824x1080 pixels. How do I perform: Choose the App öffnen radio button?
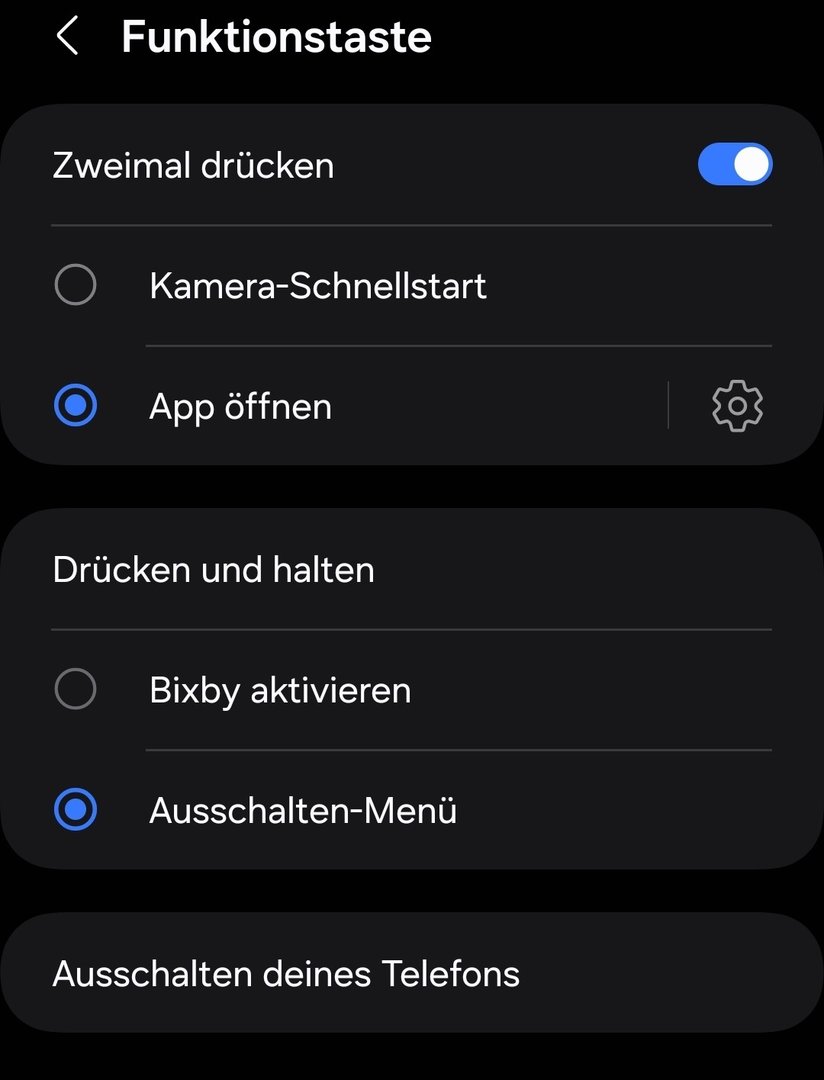(76, 406)
